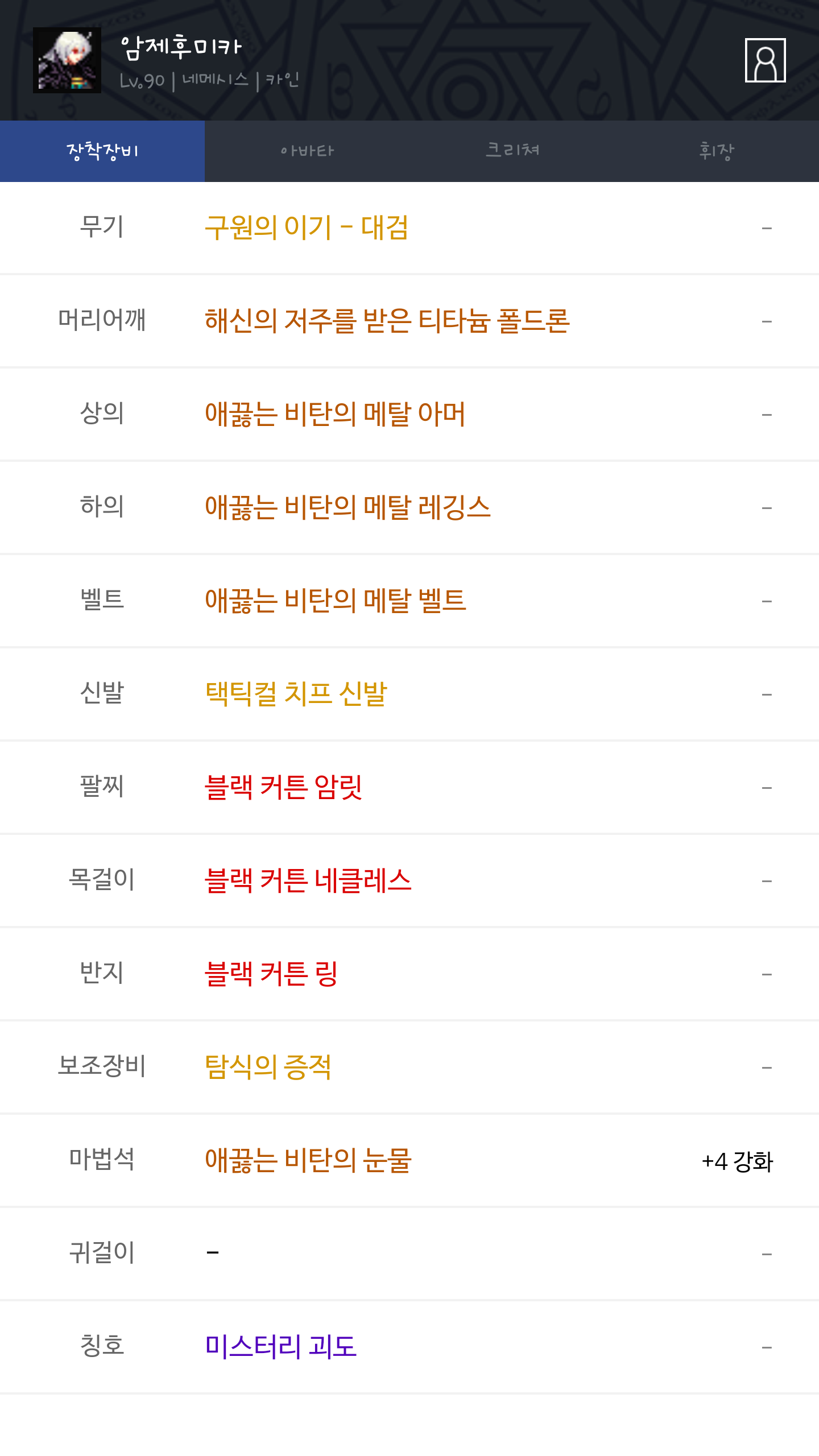819x1456 pixels.
Task: Open the character profile icon
Action: tap(765, 60)
